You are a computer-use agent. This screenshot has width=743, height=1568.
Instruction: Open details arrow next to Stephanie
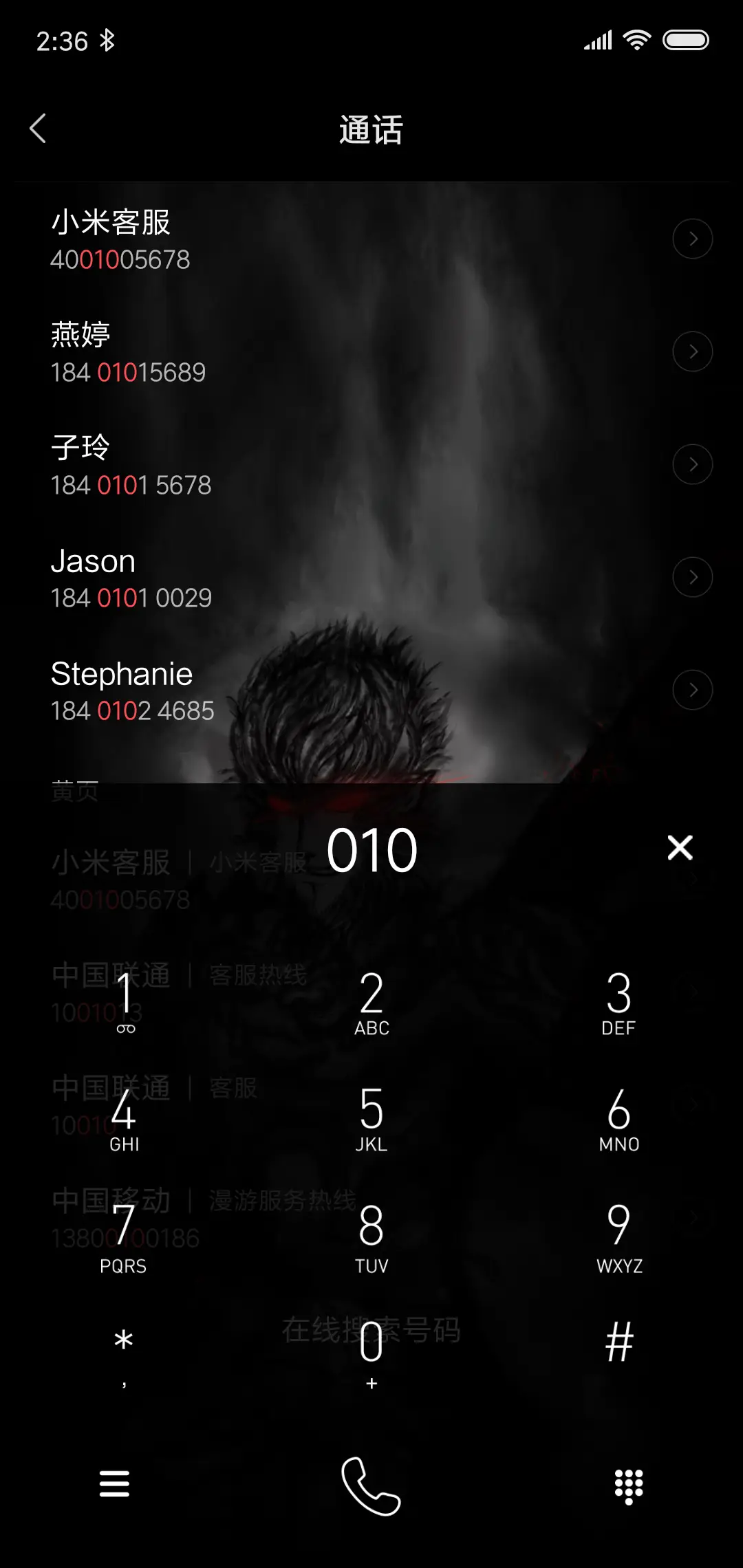click(x=692, y=690)
